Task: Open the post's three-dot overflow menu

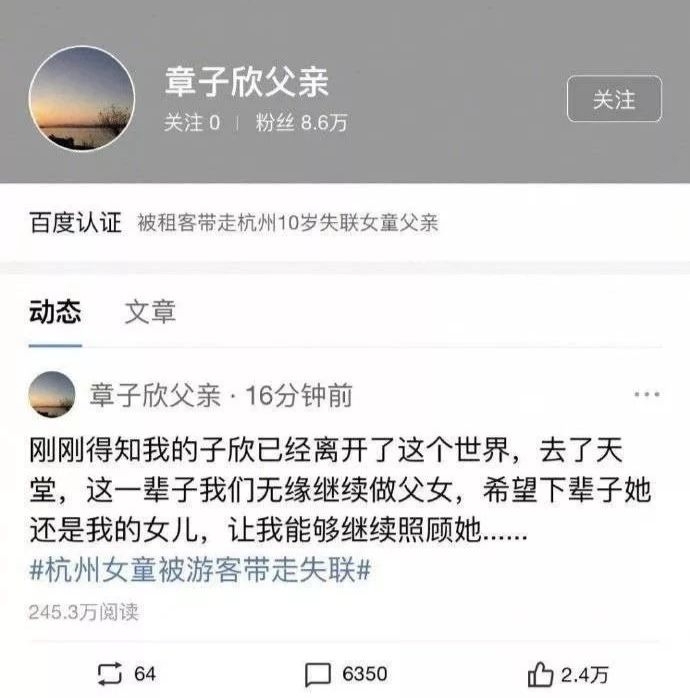Action: 646,394
